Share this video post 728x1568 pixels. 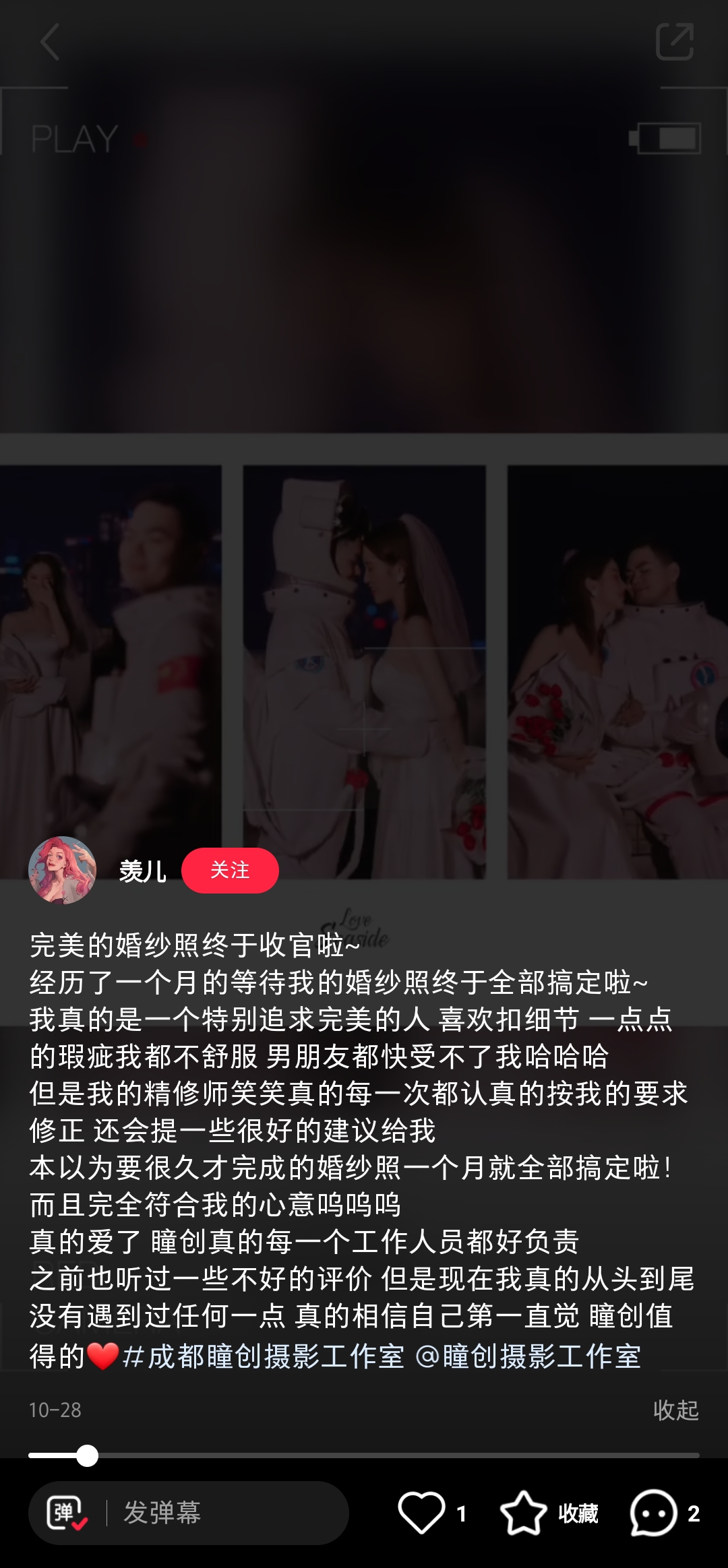(x=675, y=42)
